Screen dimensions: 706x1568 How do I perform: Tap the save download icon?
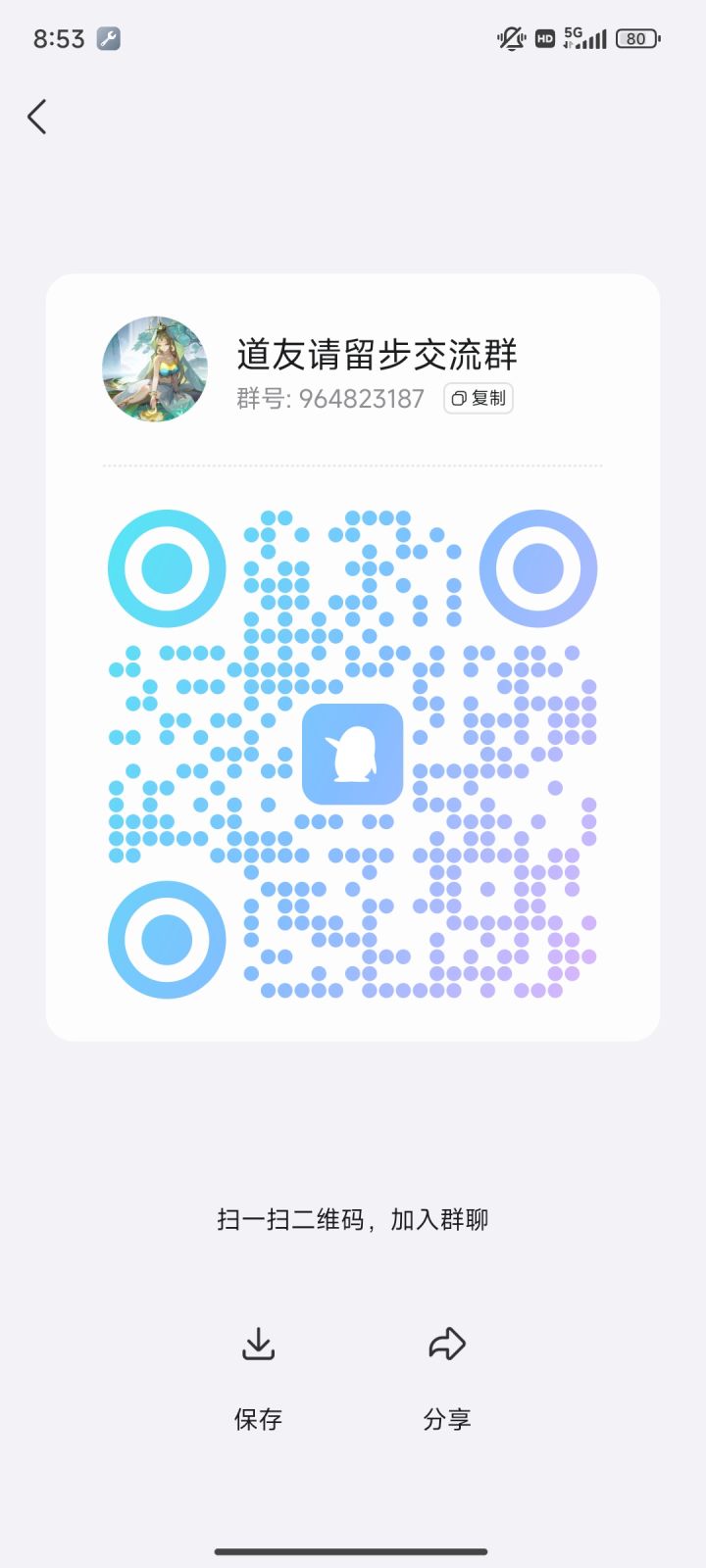click(x=258, y=1344)
